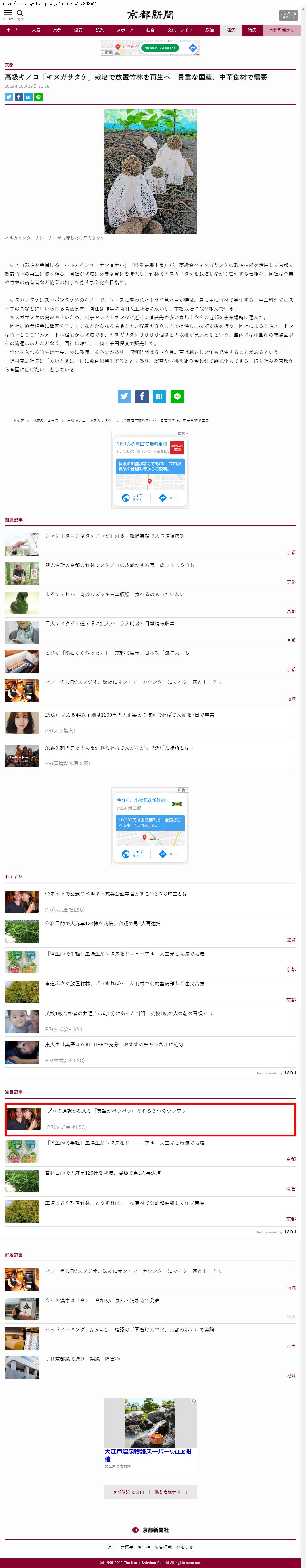
Task: Share via large green LINE icon
Action: [177, 396]
